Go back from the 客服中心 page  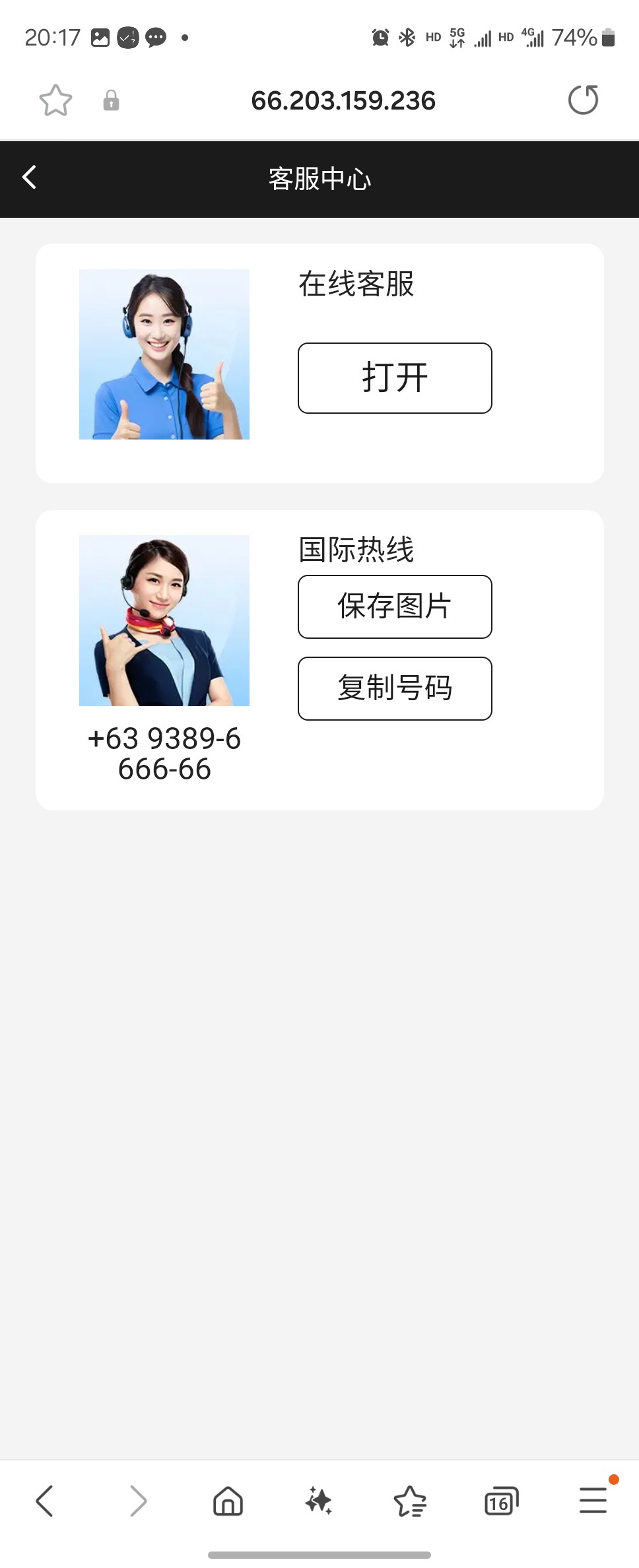coord(29,178)
